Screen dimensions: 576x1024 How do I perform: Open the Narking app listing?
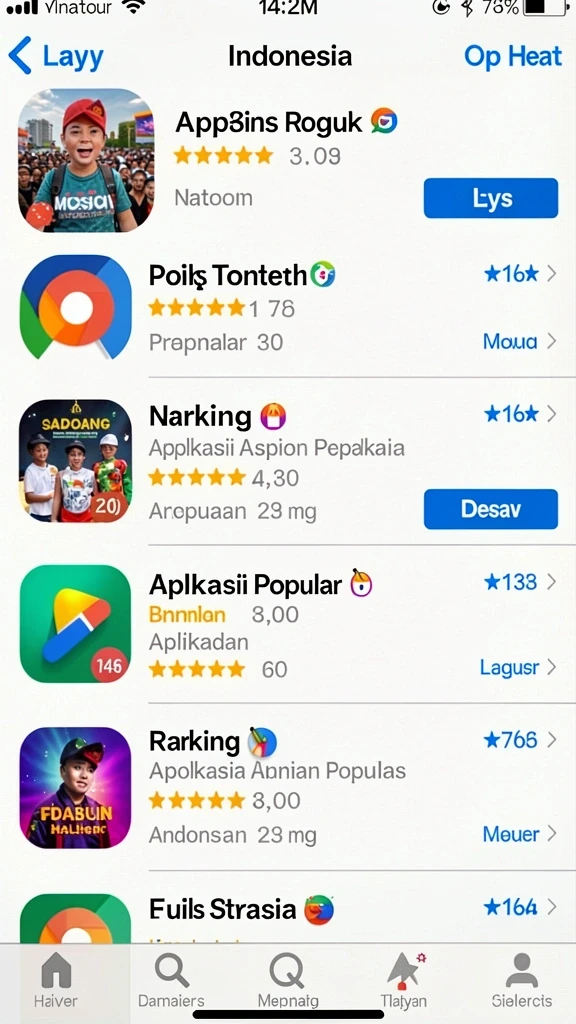(x=288, y=461)
